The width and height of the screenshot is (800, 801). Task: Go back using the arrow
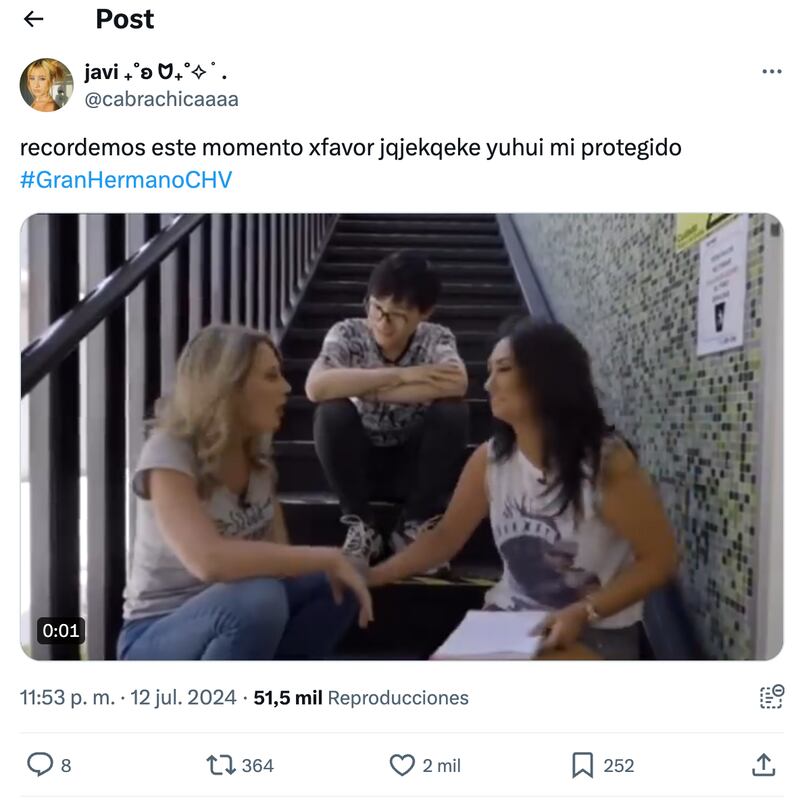(33, 19)
